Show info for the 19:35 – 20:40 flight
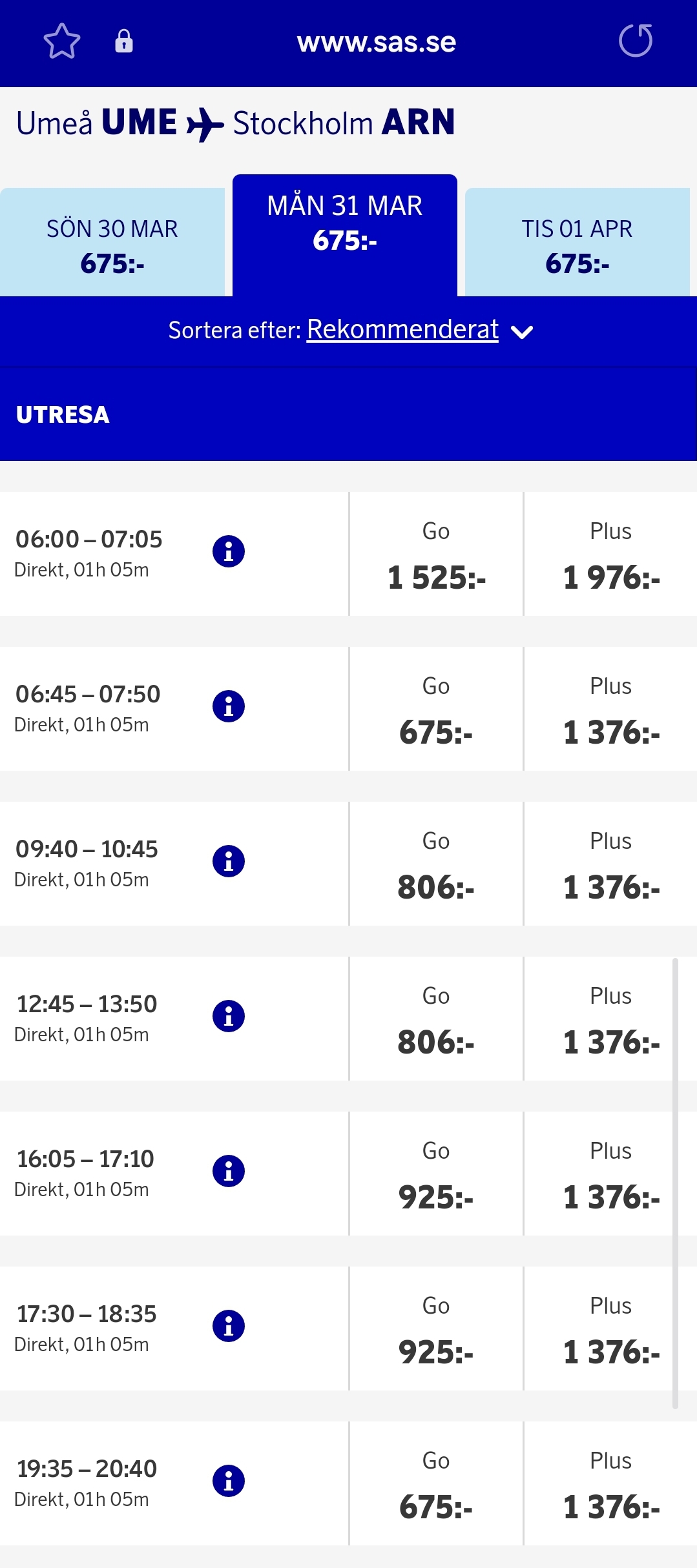Image resolution: width=697 pixels, height=1568 pixels. [229, 1481]
